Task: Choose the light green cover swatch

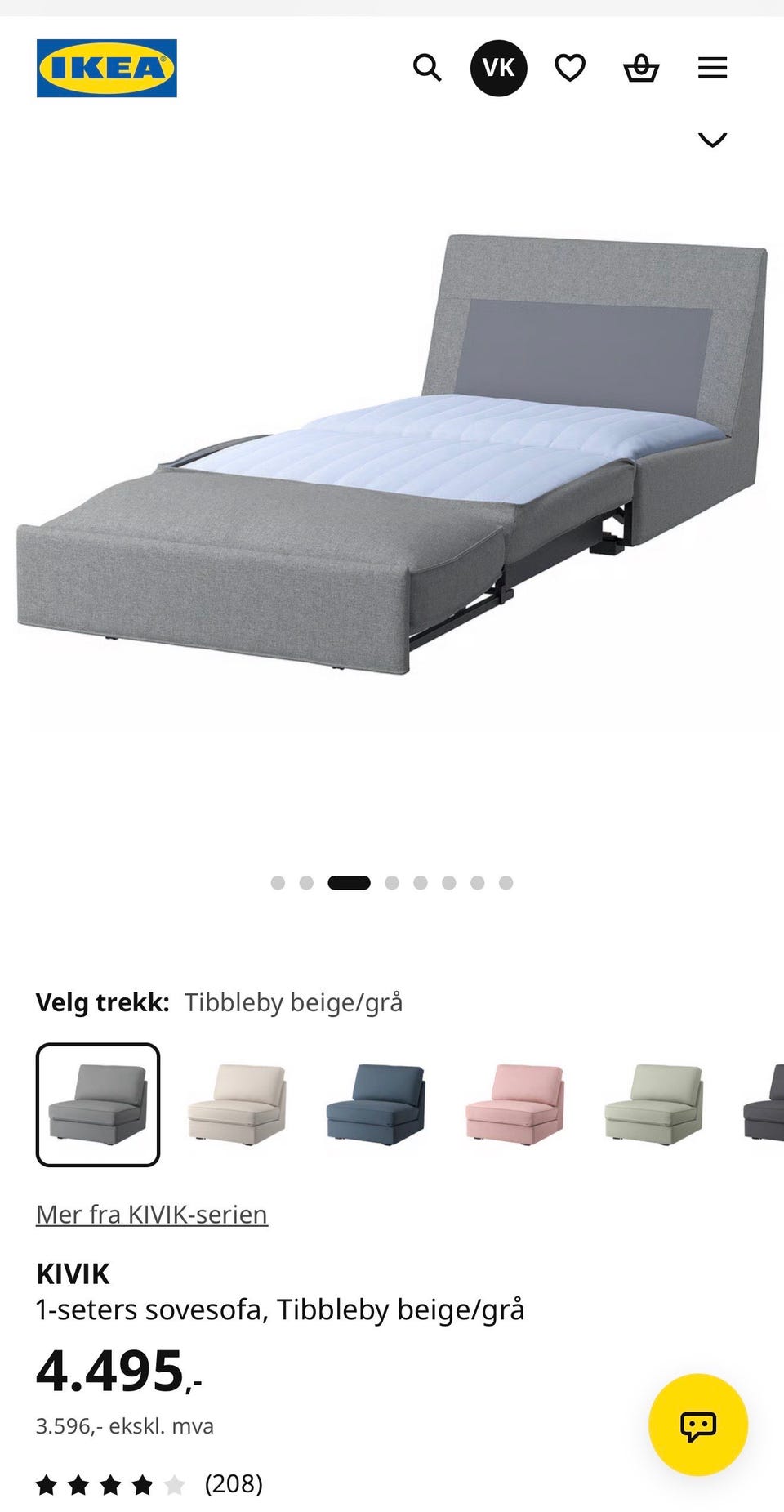Action: coord(653,1104)
